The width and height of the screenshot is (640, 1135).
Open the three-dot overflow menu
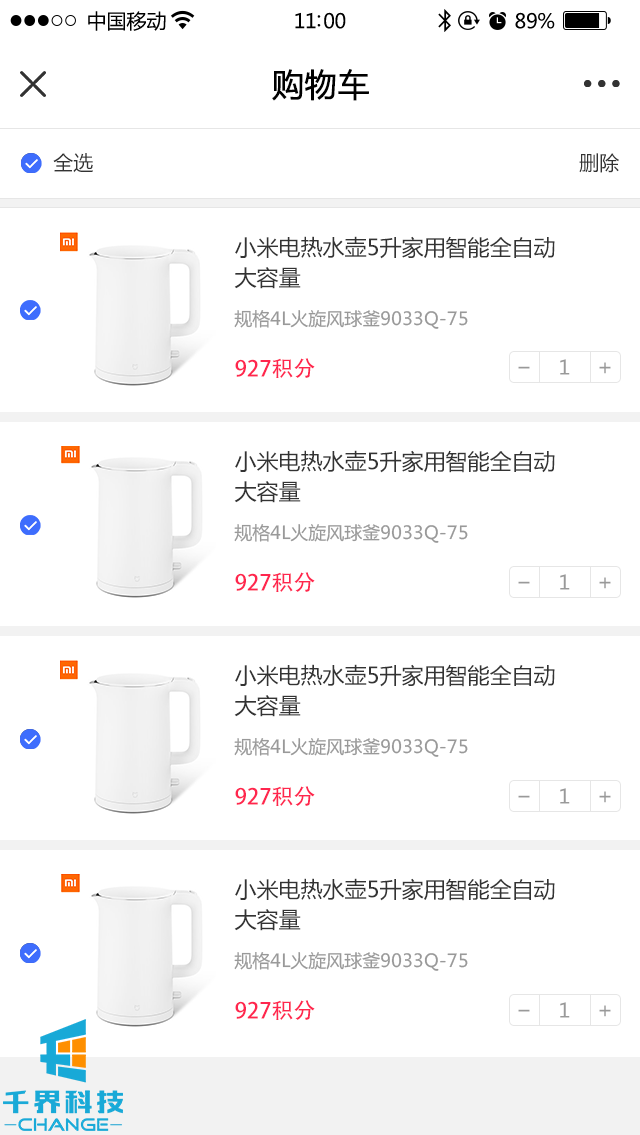pyautogui.click(x=601, y=84)
